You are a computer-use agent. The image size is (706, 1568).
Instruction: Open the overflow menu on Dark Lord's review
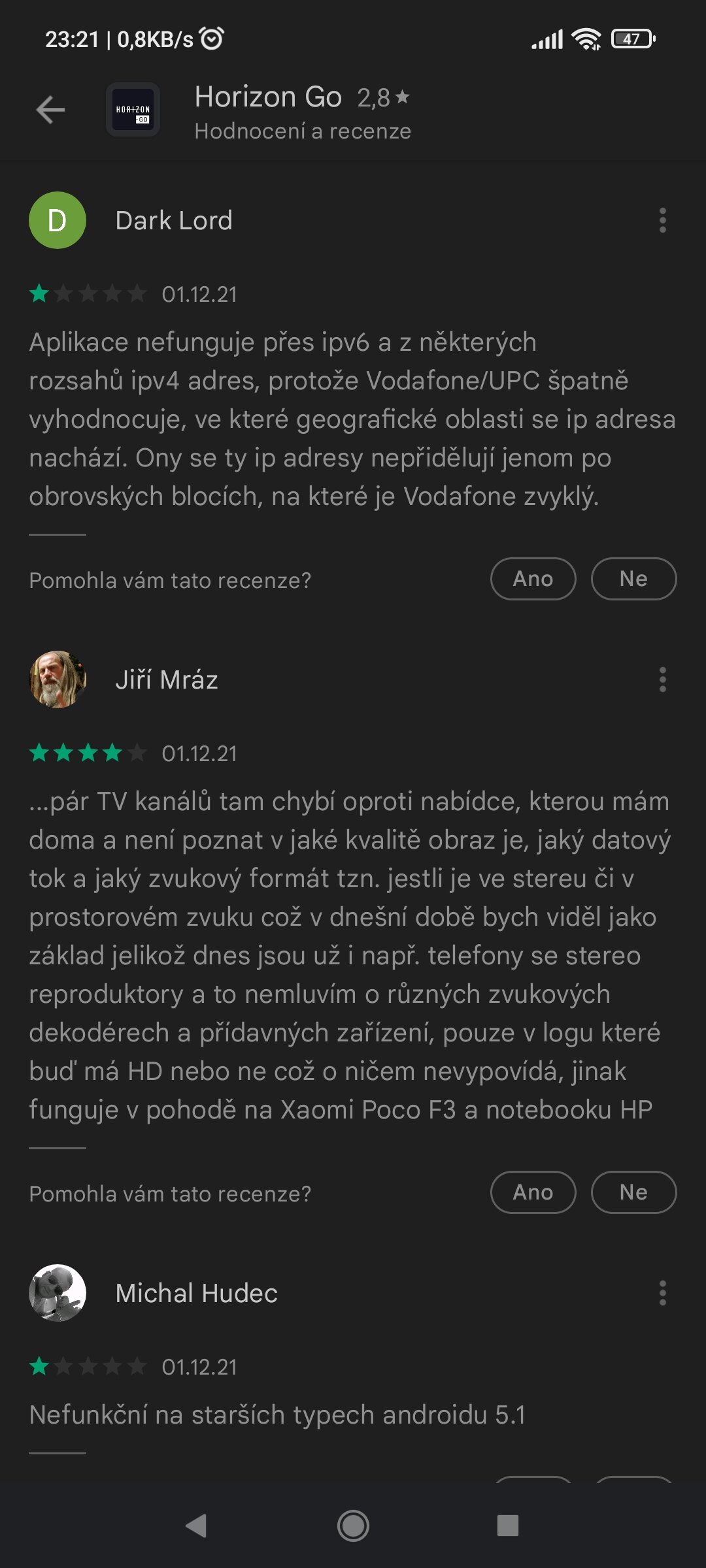[x=663, y=220]
